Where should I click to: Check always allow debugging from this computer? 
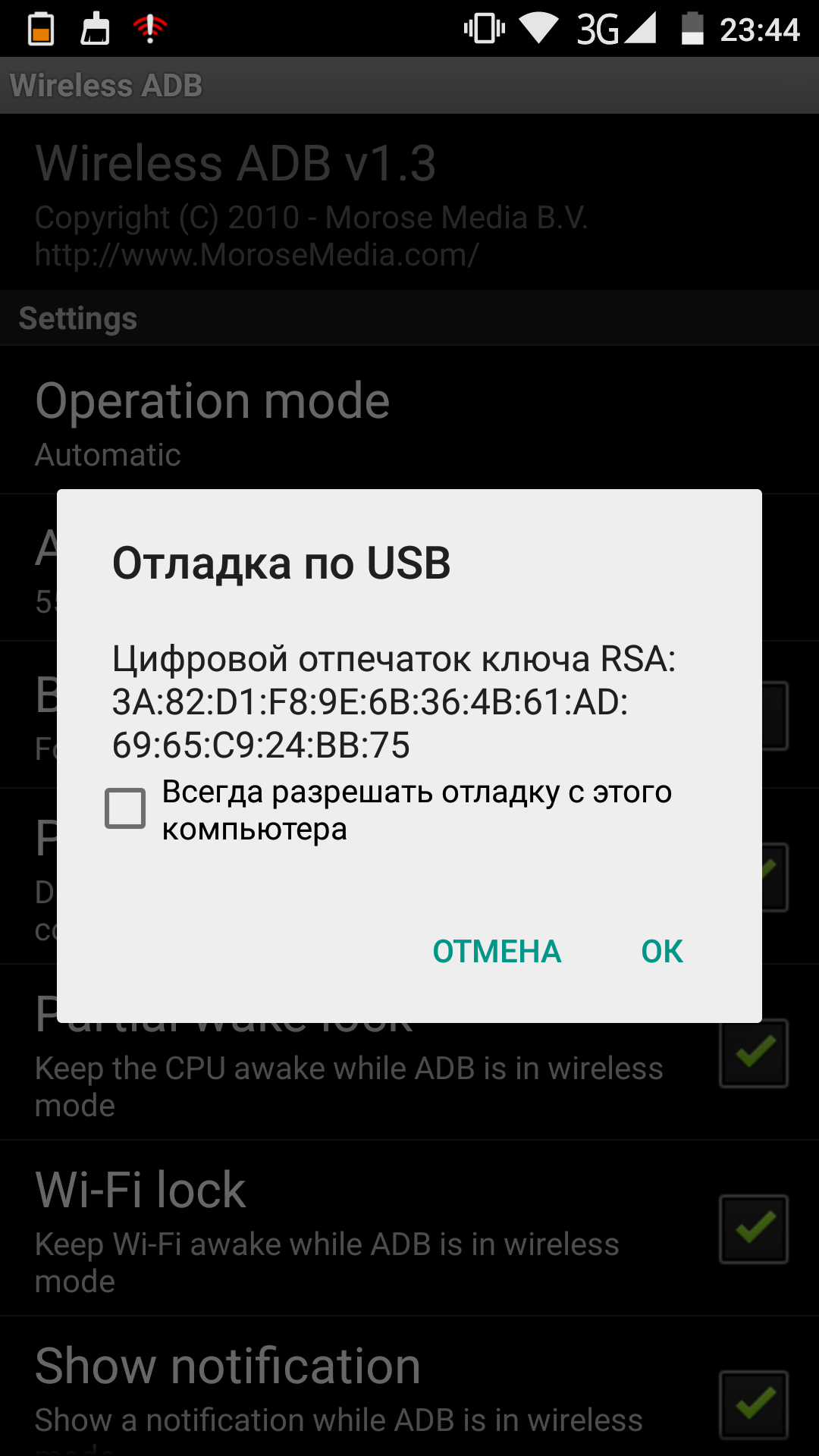tap(125, 808)
